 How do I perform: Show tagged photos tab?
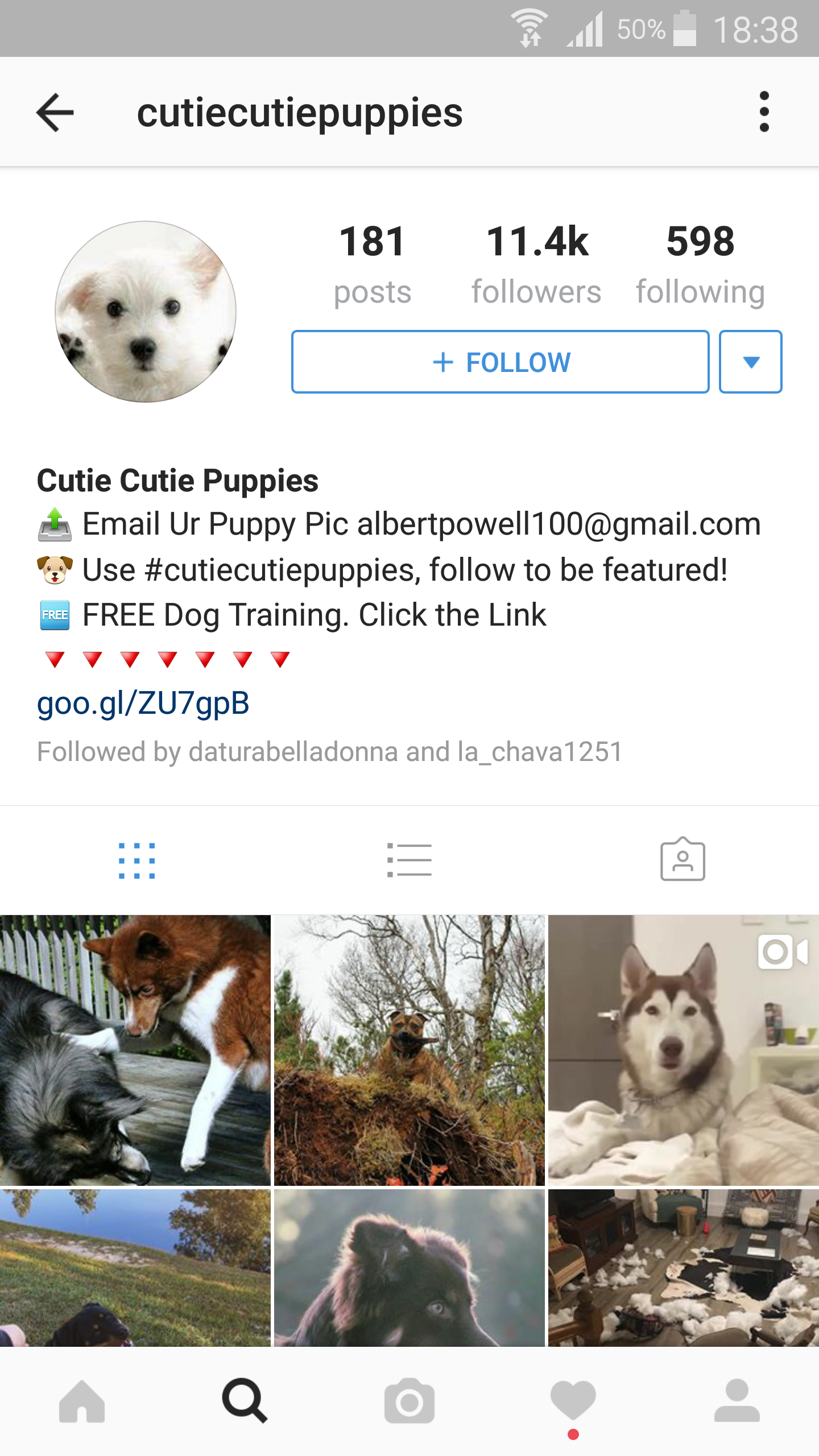[682, 859]
